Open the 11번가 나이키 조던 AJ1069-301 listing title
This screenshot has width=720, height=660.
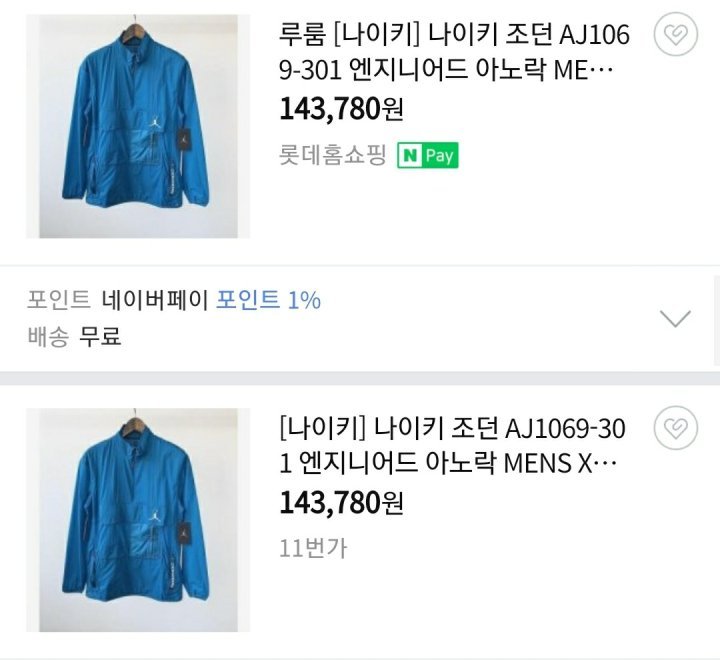pos(455,447)
